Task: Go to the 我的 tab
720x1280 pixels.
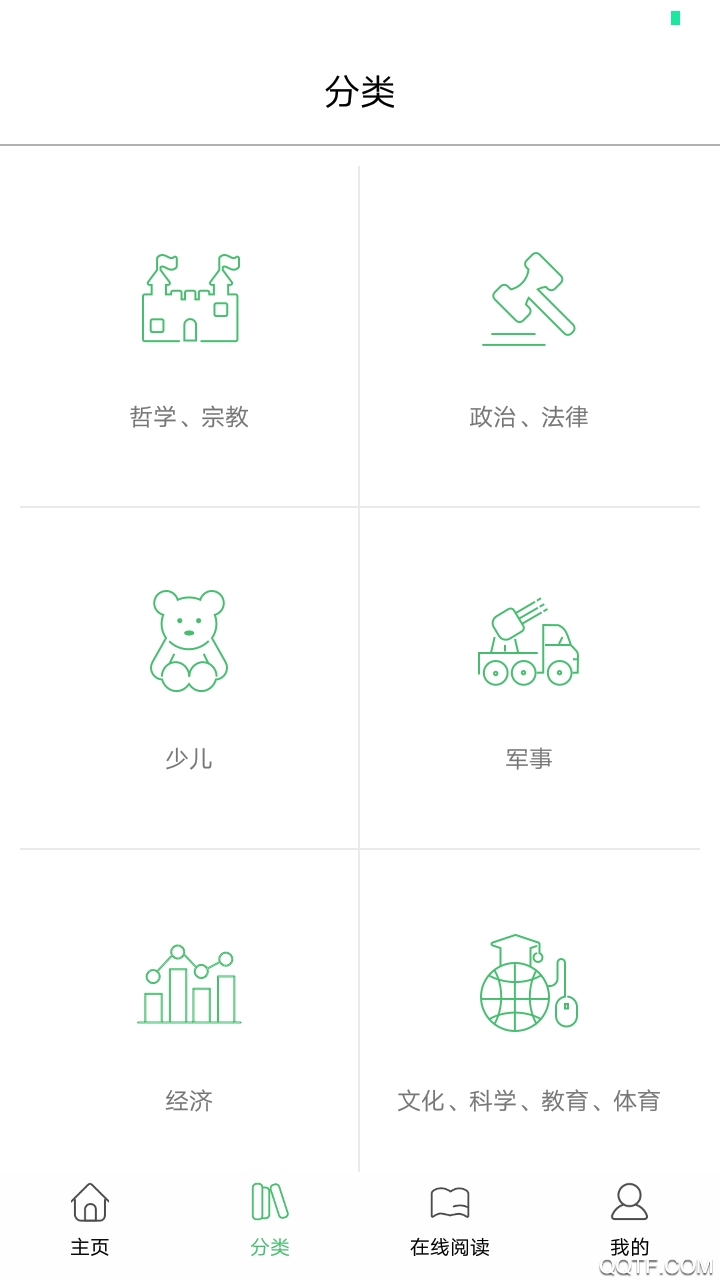Action: click(x=631, y=1248)
